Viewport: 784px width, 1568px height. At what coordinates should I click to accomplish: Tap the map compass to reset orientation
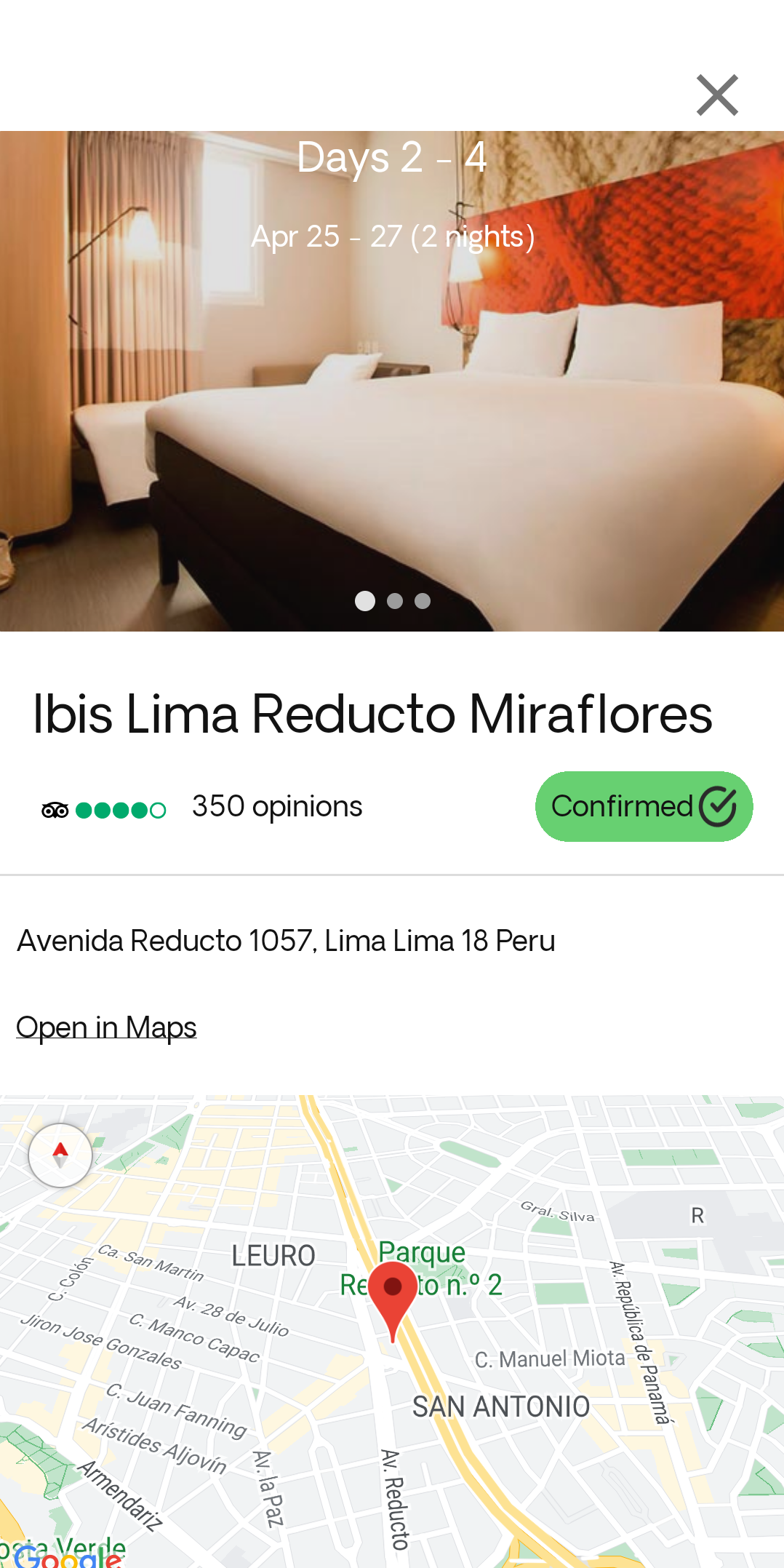click(60, 1155)
